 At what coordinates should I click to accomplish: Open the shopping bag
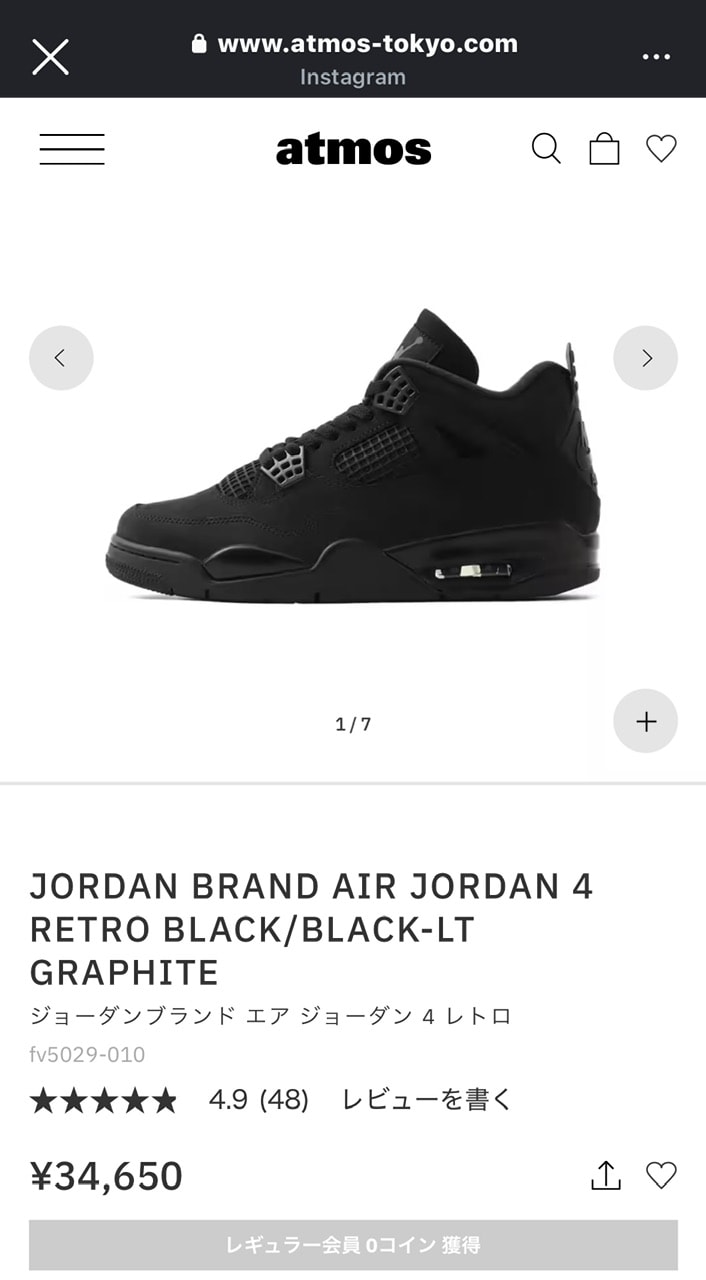click(x=604, y=149)
